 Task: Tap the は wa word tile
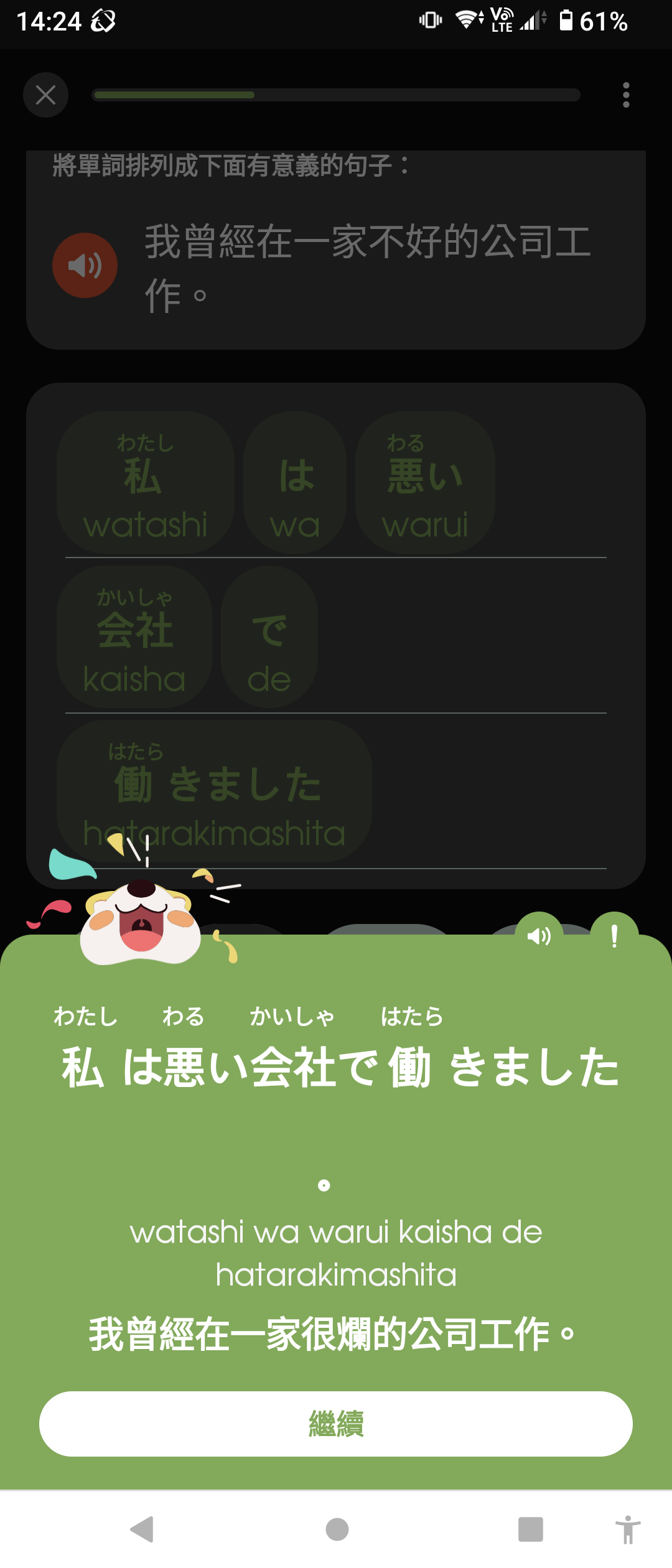tap(295, 483)
